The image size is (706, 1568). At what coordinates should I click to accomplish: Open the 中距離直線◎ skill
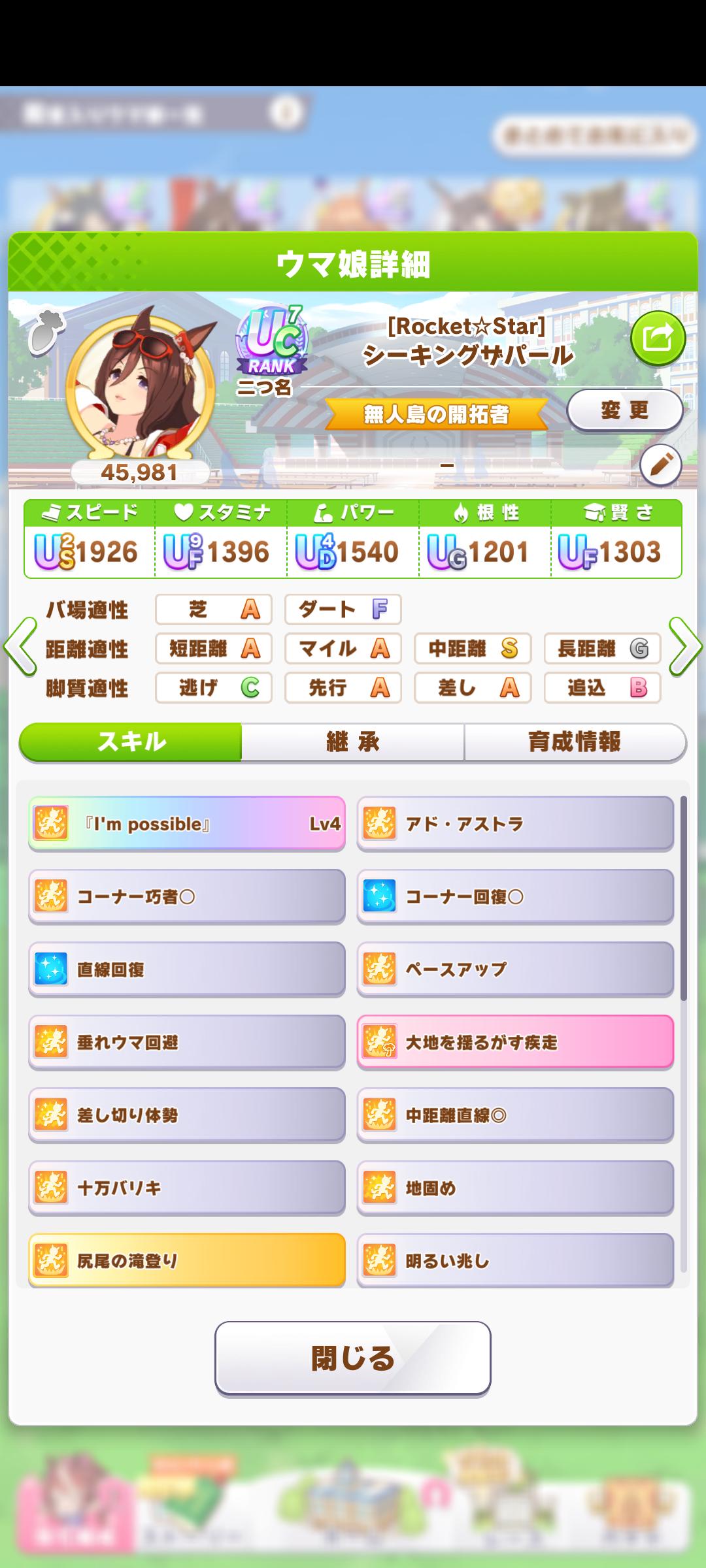515,1115
